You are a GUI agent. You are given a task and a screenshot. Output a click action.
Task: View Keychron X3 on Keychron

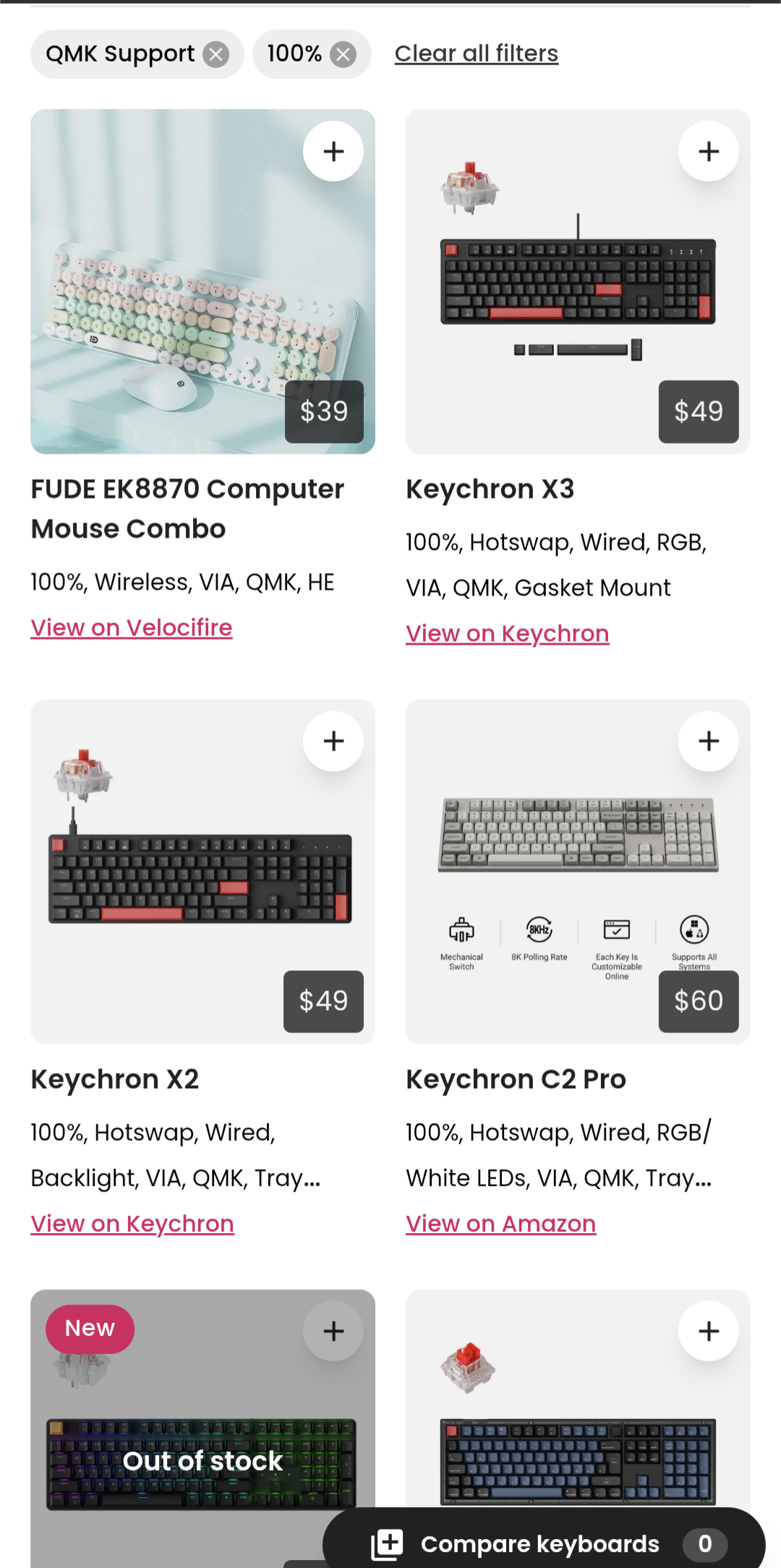[507, 634]
